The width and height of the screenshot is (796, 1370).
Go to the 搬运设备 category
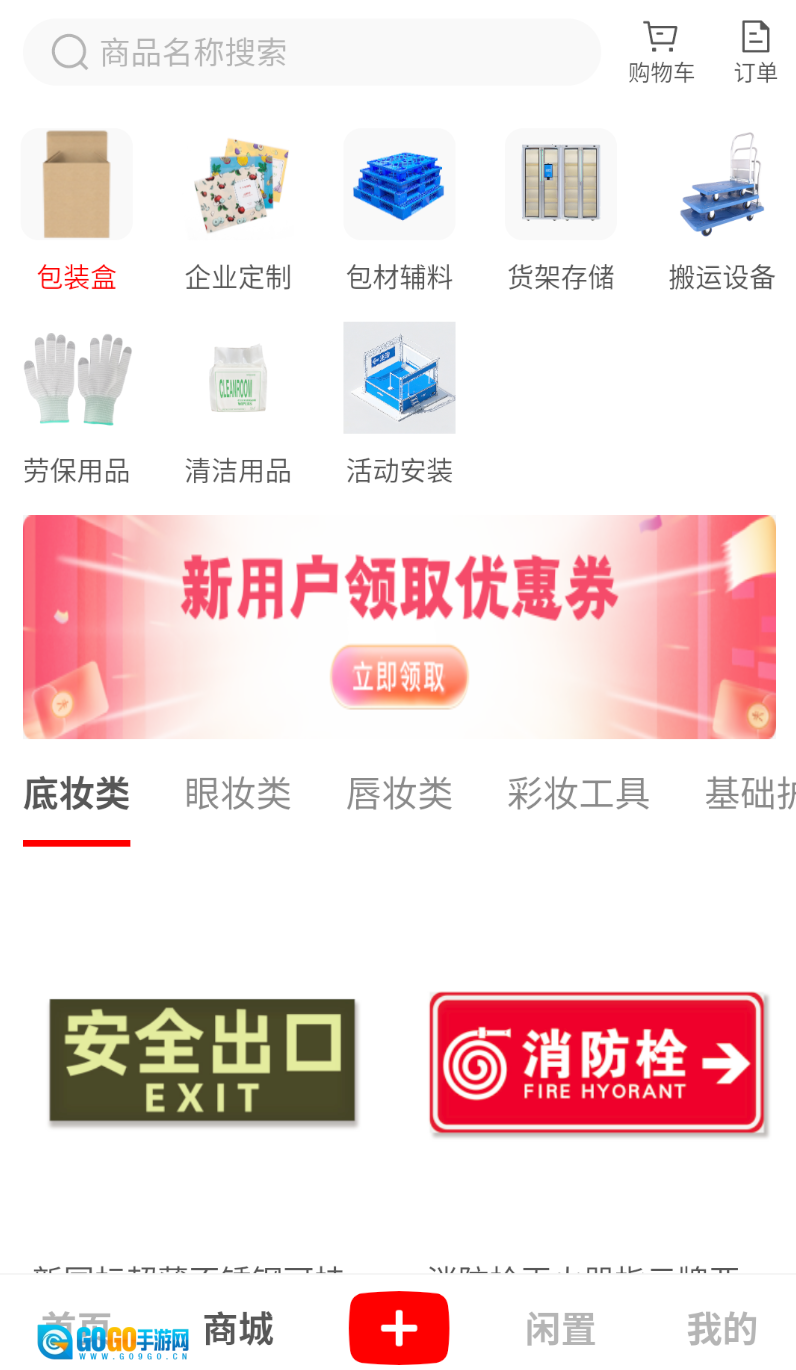pyautogui.click(x=721, y=207)
